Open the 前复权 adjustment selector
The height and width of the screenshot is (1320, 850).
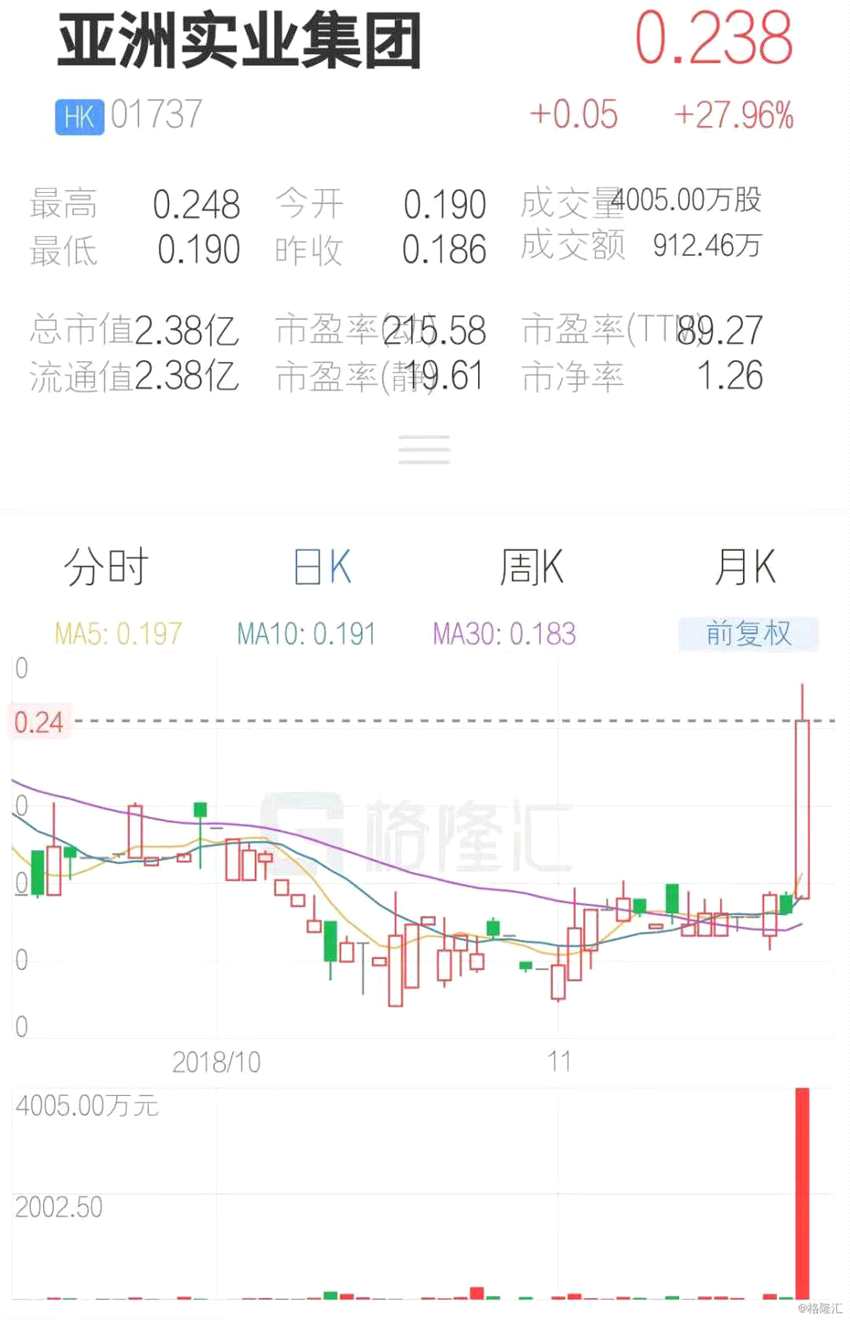(748, 633)
